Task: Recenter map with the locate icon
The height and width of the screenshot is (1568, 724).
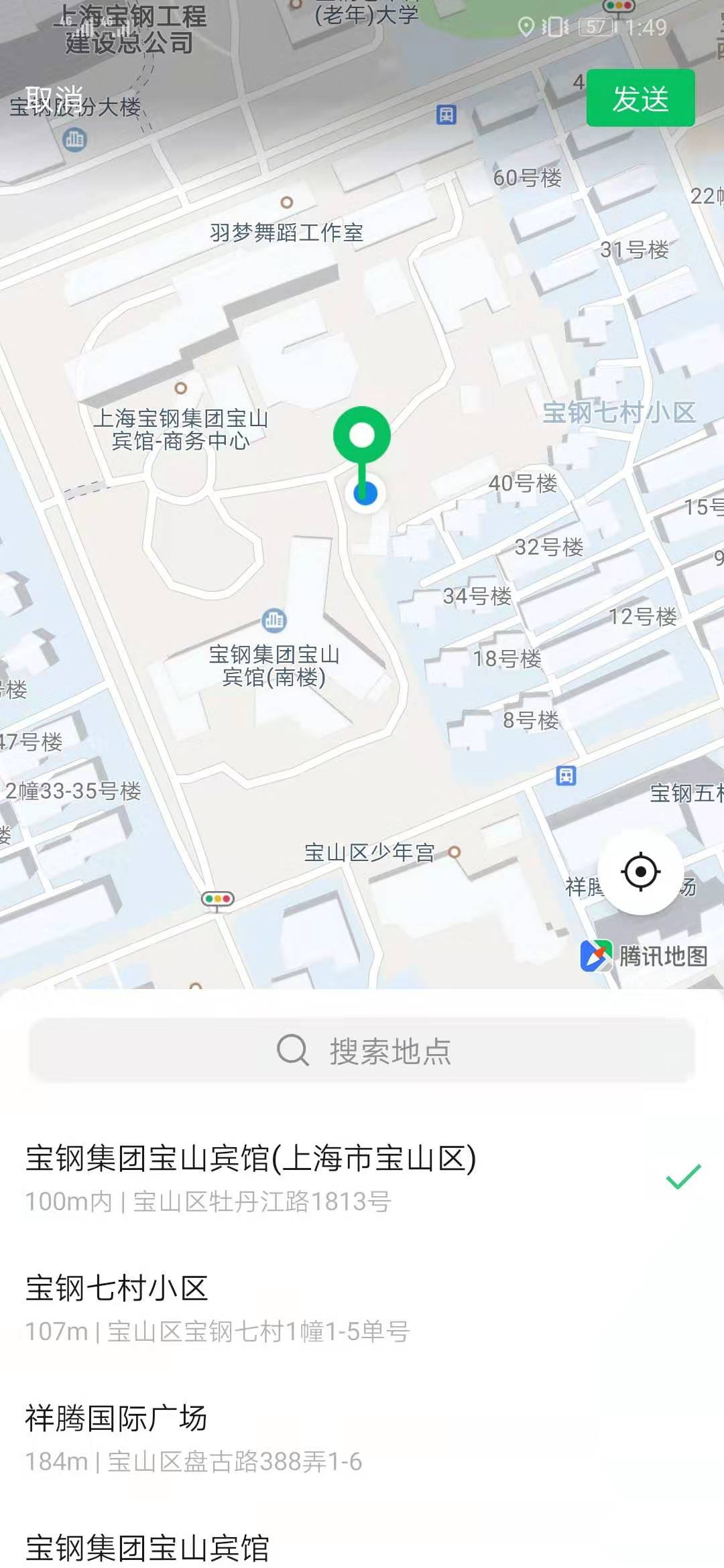Action: tap(641, 872)
